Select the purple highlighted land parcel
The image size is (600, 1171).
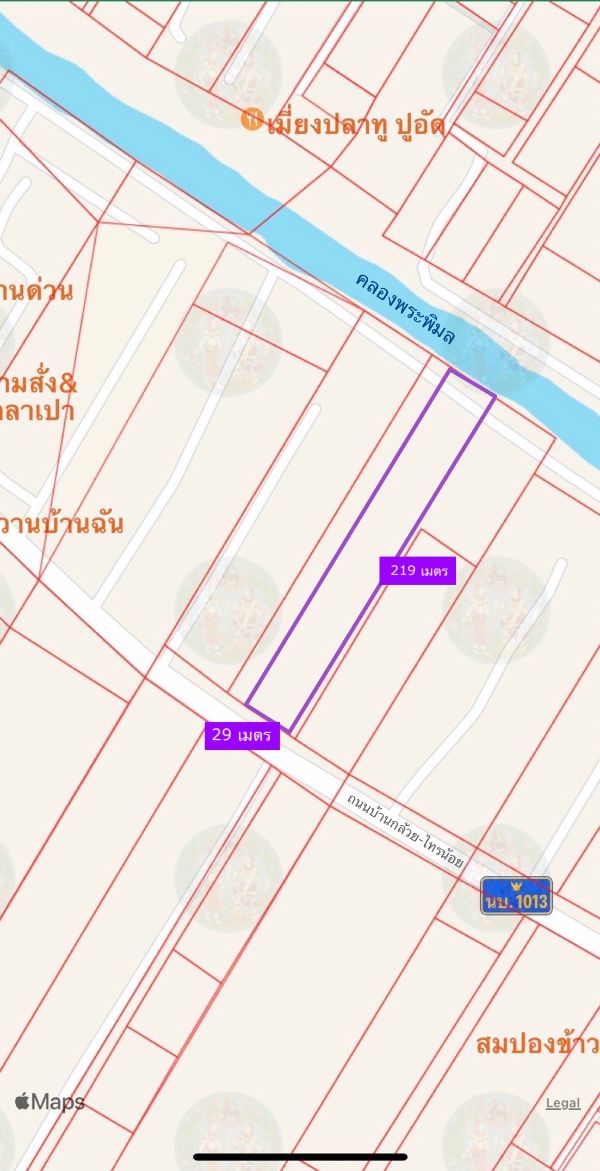[x=371, y=550]
